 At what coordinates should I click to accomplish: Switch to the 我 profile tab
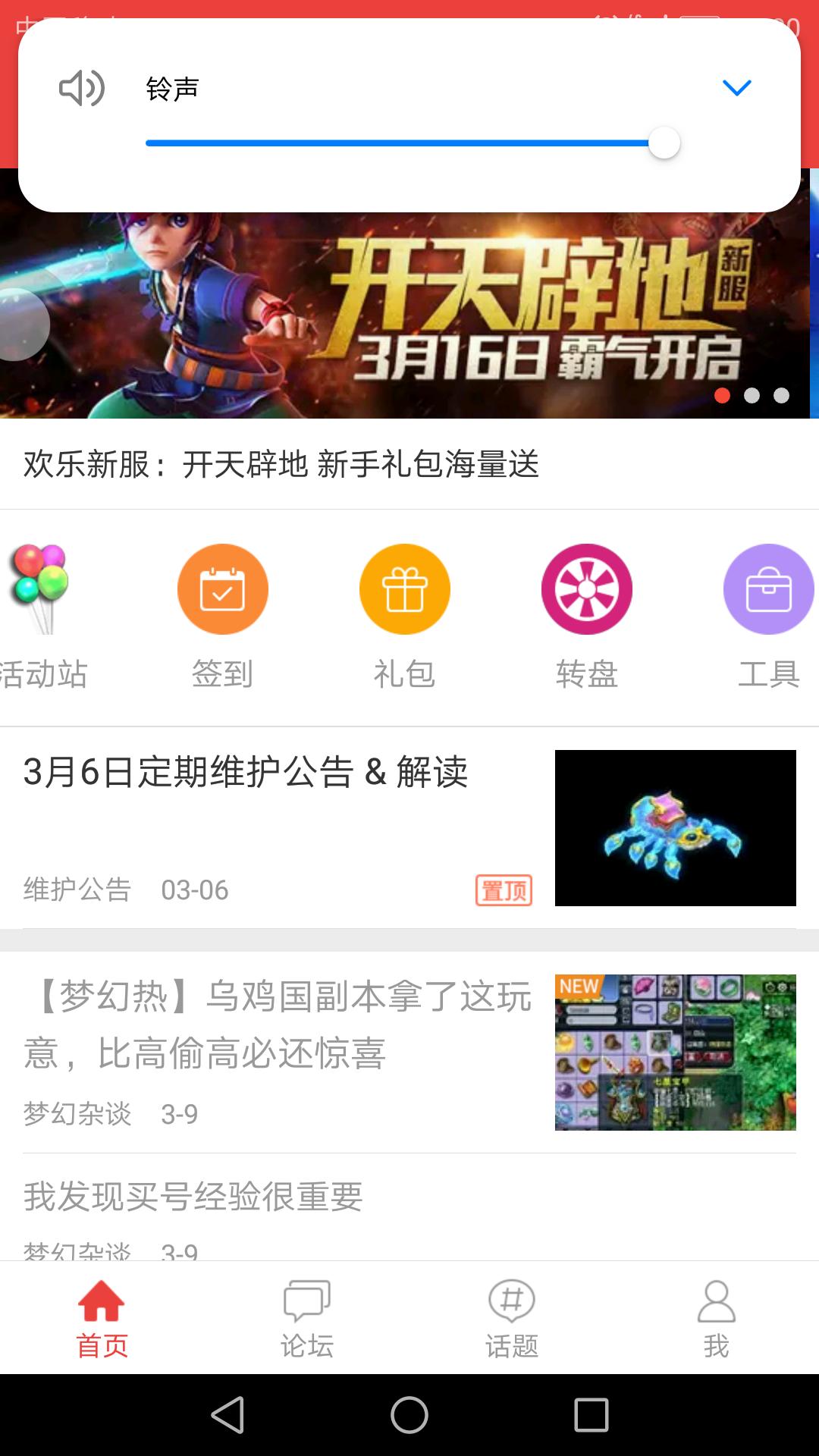tap(717, 1318)
